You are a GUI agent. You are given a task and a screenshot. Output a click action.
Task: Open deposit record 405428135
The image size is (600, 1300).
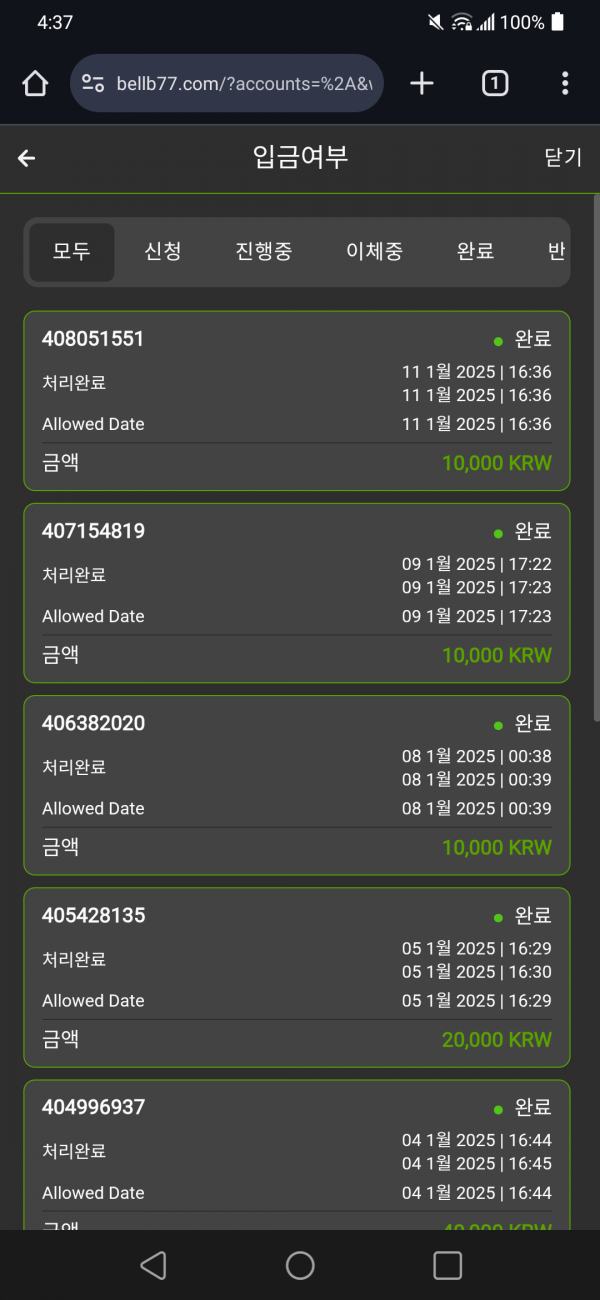(x=296, y=976)
